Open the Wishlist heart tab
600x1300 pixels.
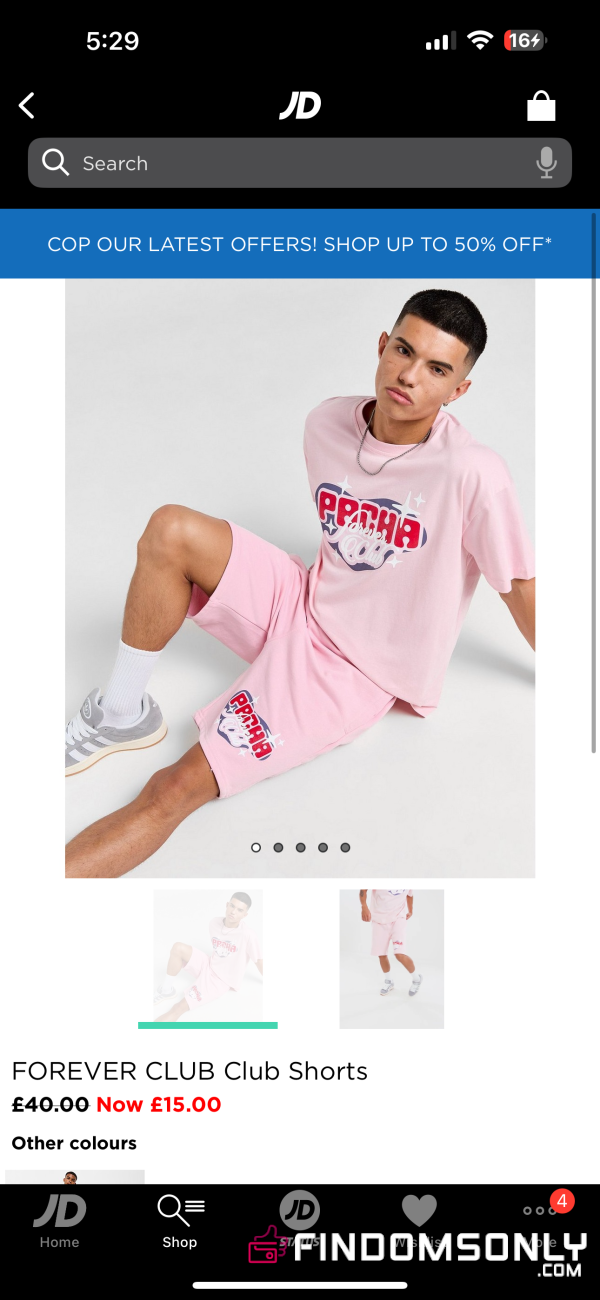[419, 1220]
